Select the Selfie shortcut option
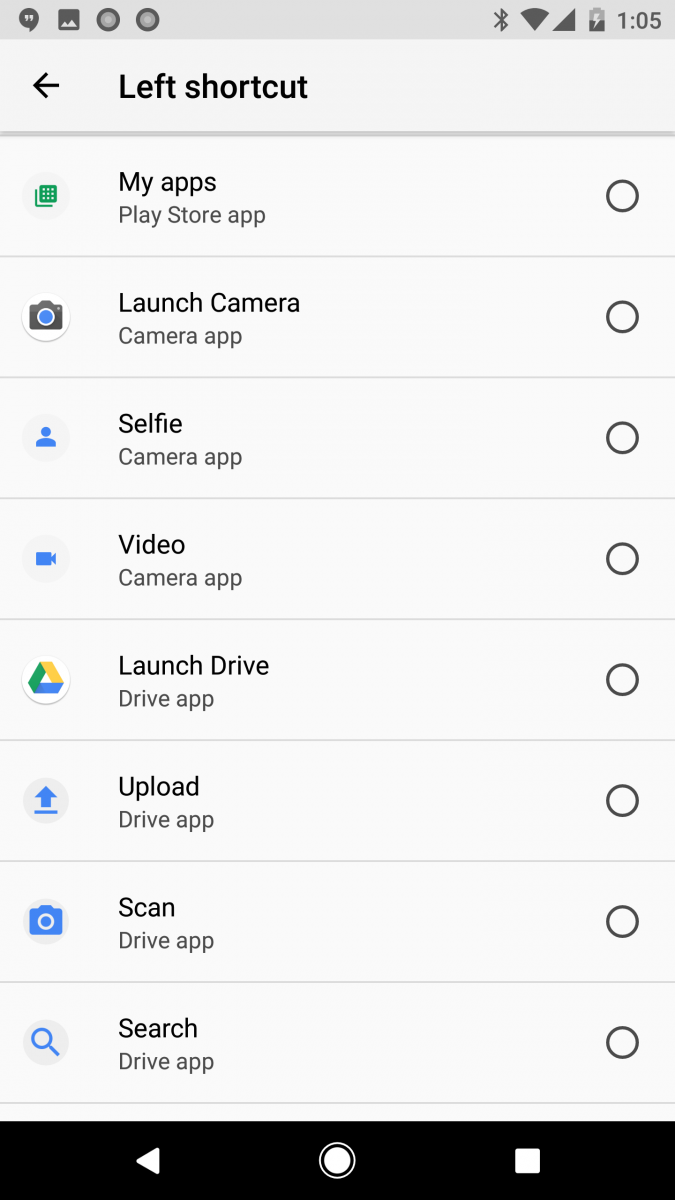Image resolution: width=675 pixels, height=1200 pixels. tap(337, 438)
